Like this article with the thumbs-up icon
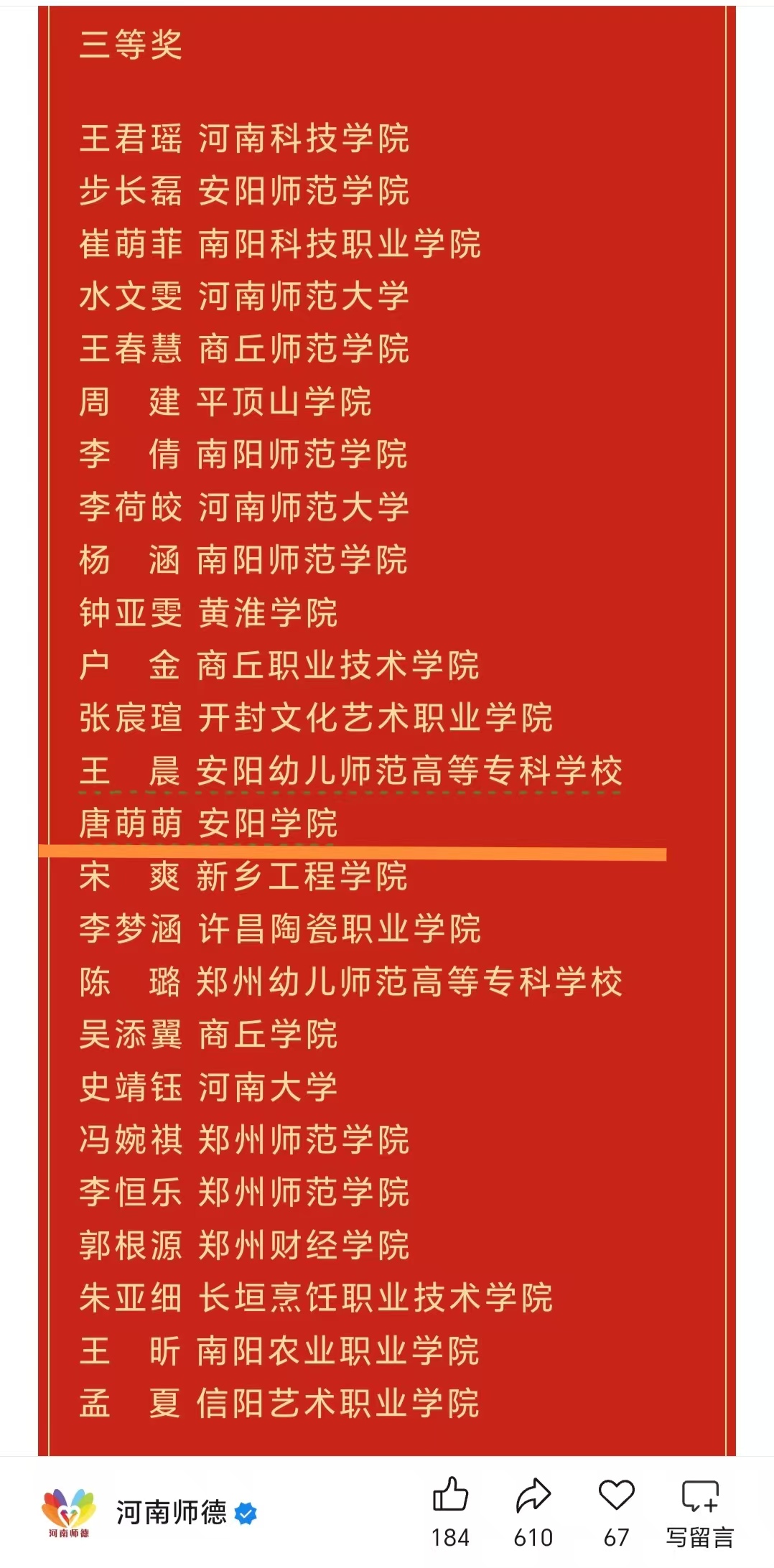 point(450,1496)
